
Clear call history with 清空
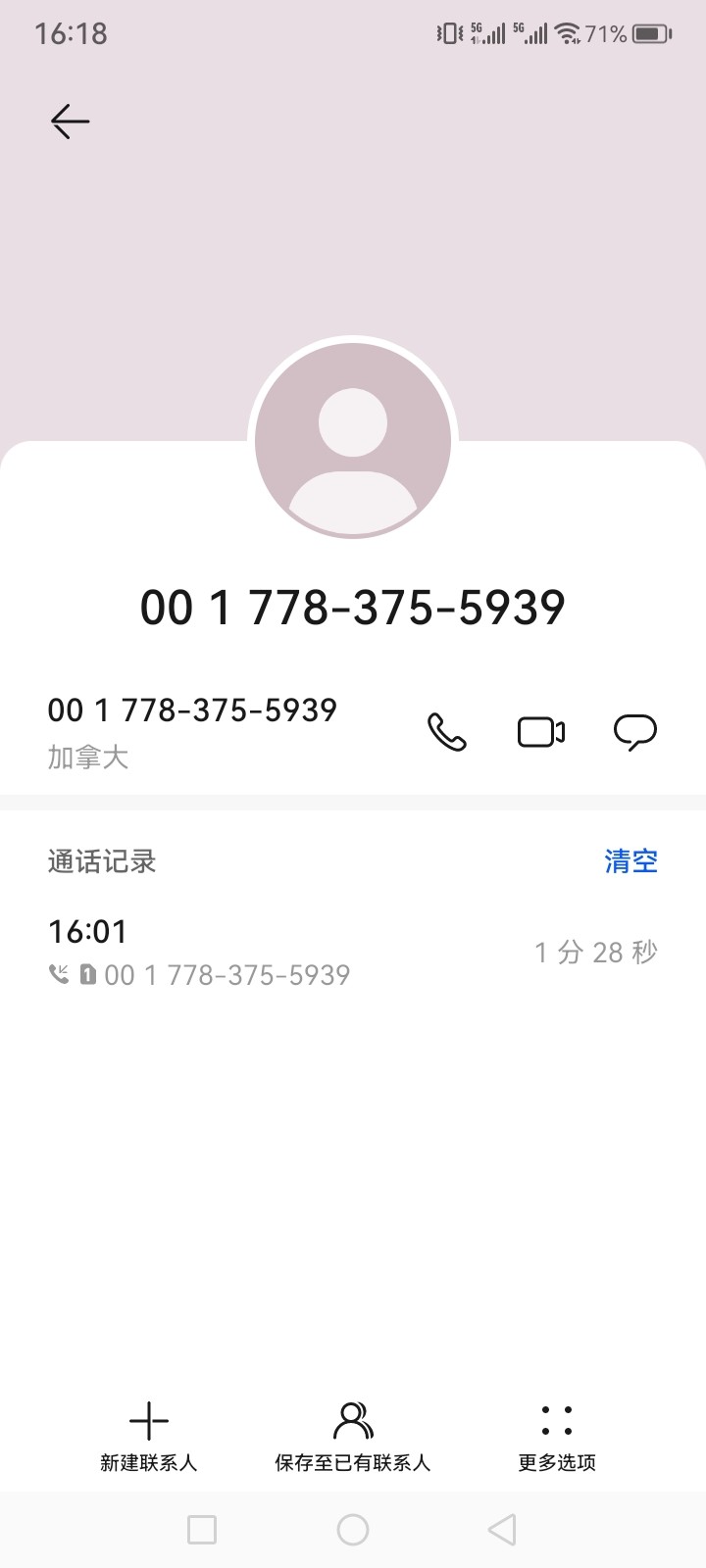point(630,861)
